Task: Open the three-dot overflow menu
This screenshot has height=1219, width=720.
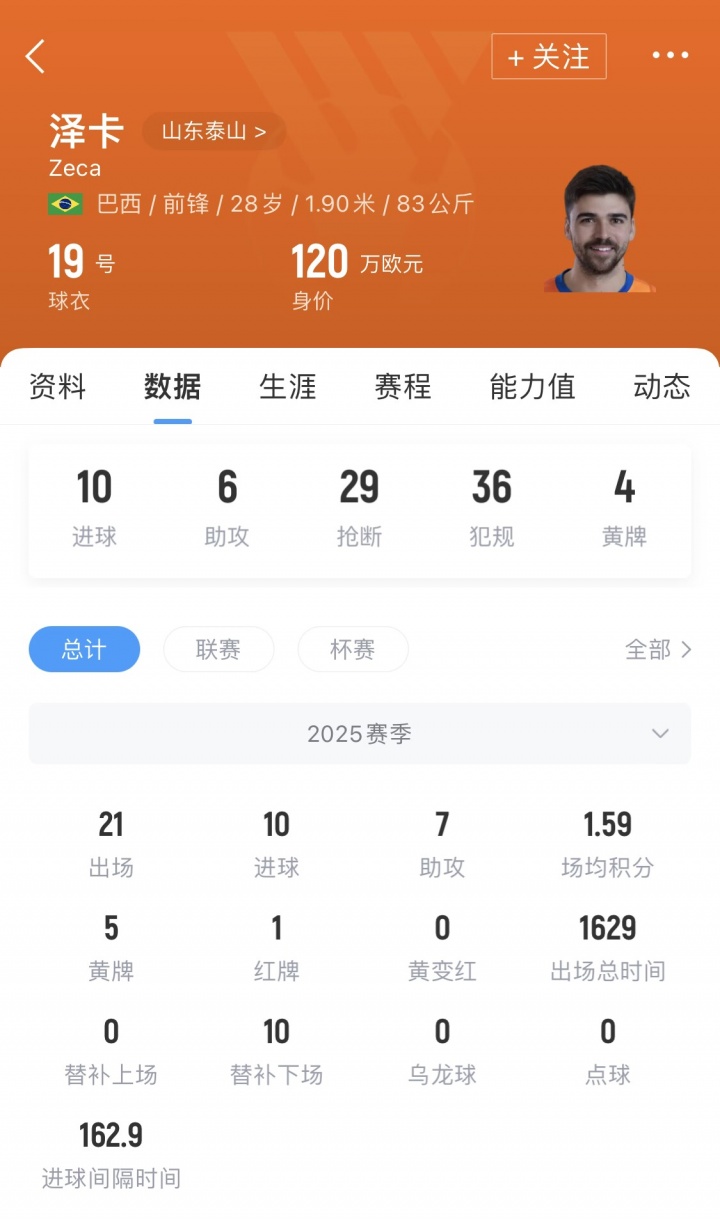Action: click(670, 56)
